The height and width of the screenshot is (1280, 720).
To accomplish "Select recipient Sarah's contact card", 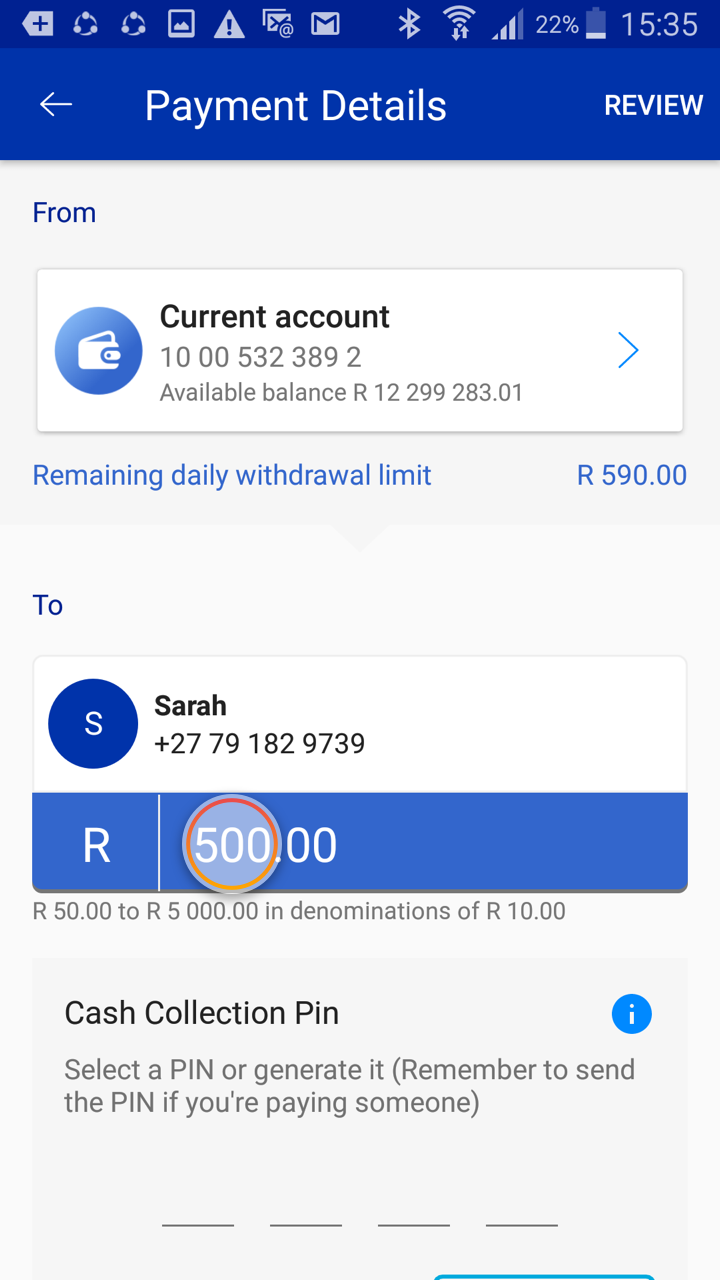I will [360, 724].
